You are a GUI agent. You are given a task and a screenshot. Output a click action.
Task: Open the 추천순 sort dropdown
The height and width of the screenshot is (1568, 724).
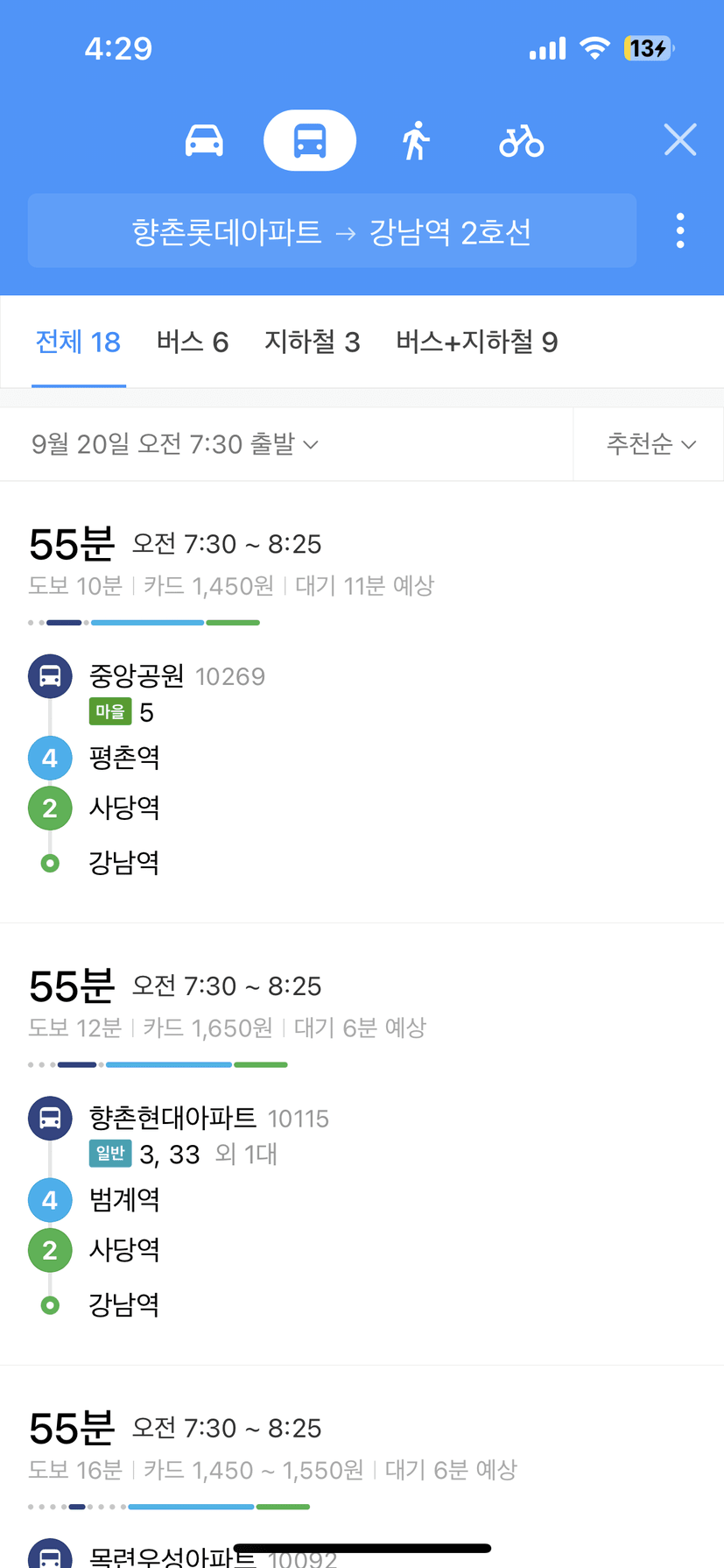pos(650,444)
